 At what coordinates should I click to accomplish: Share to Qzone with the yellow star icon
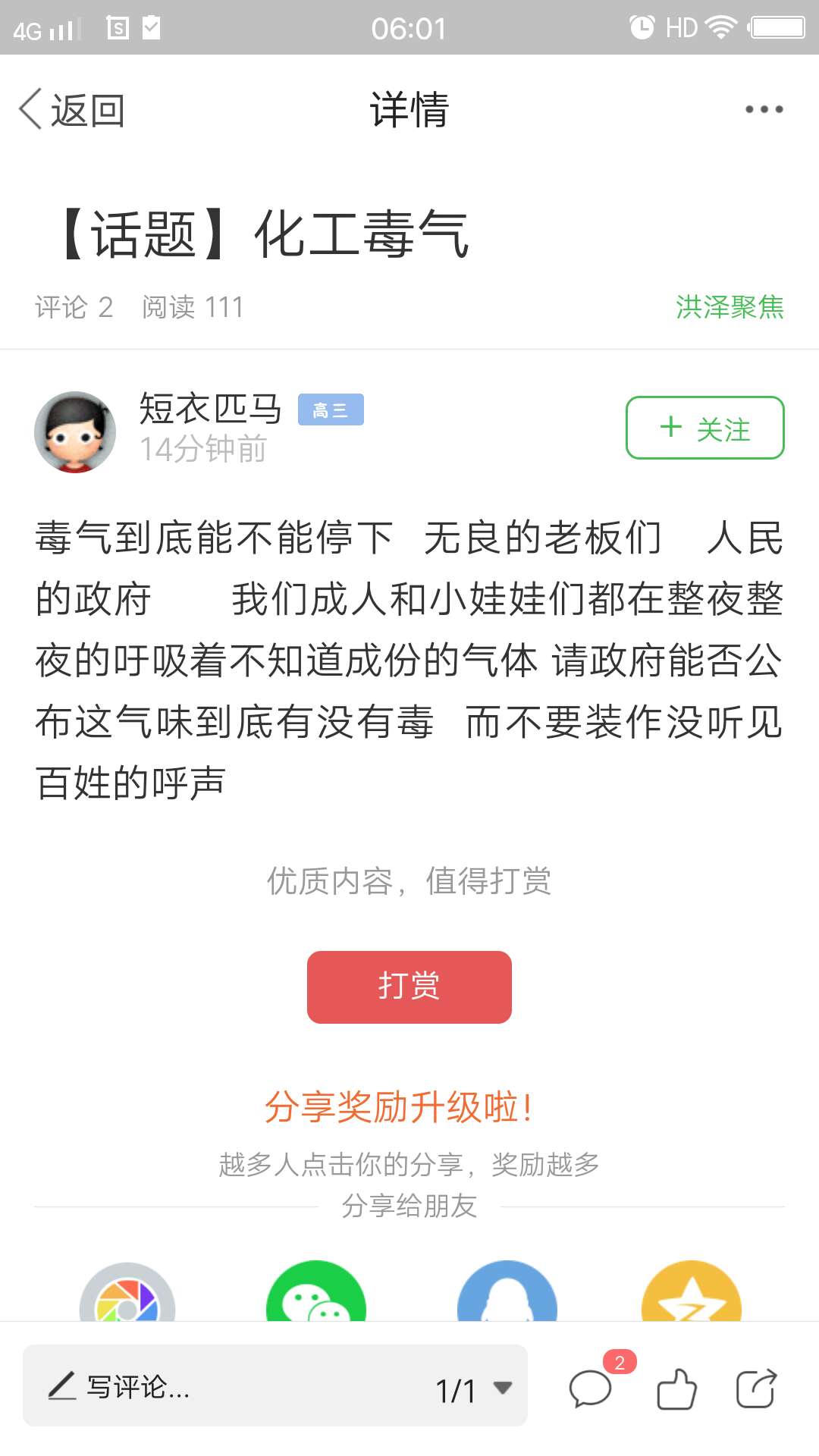[x=692, y=1291]
